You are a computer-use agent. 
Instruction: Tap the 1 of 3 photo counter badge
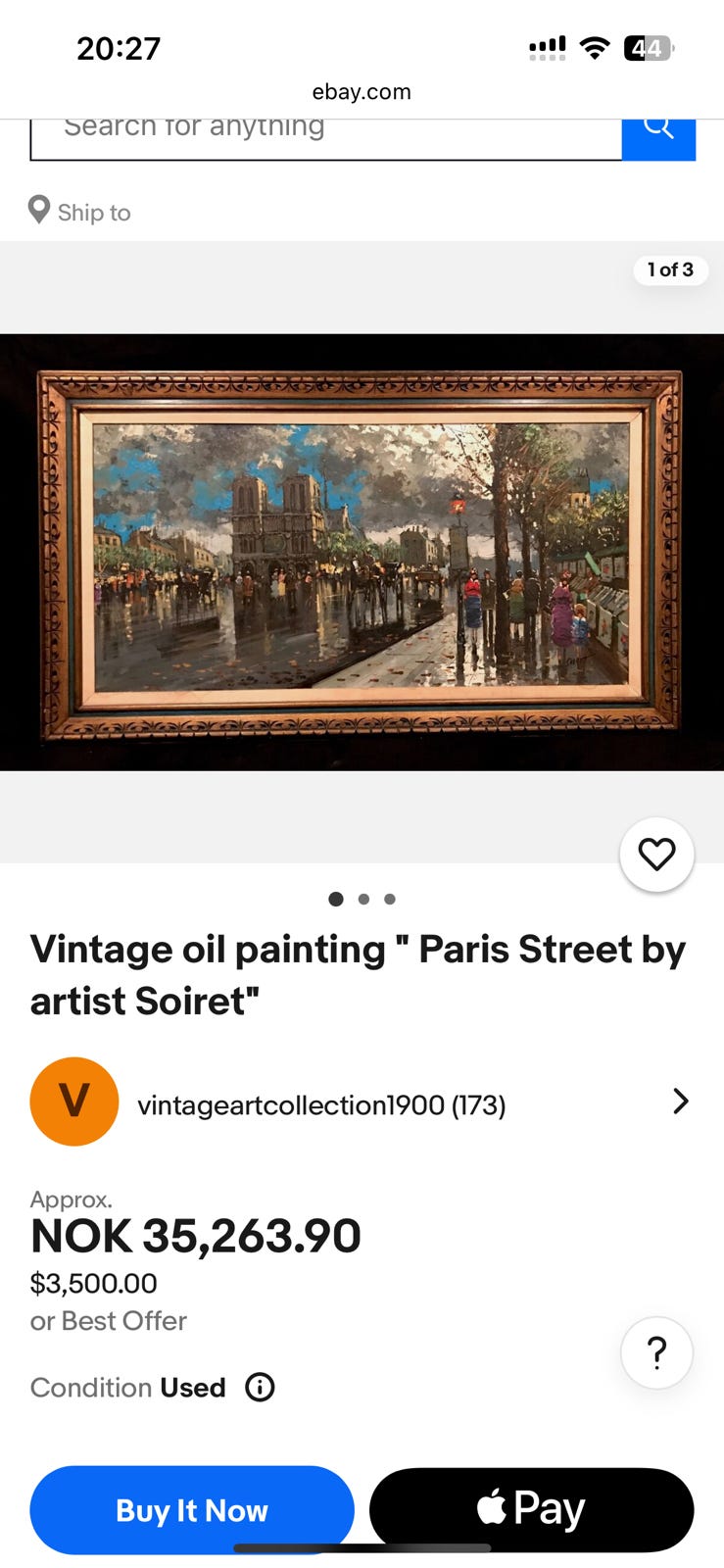tap(670, 270)
